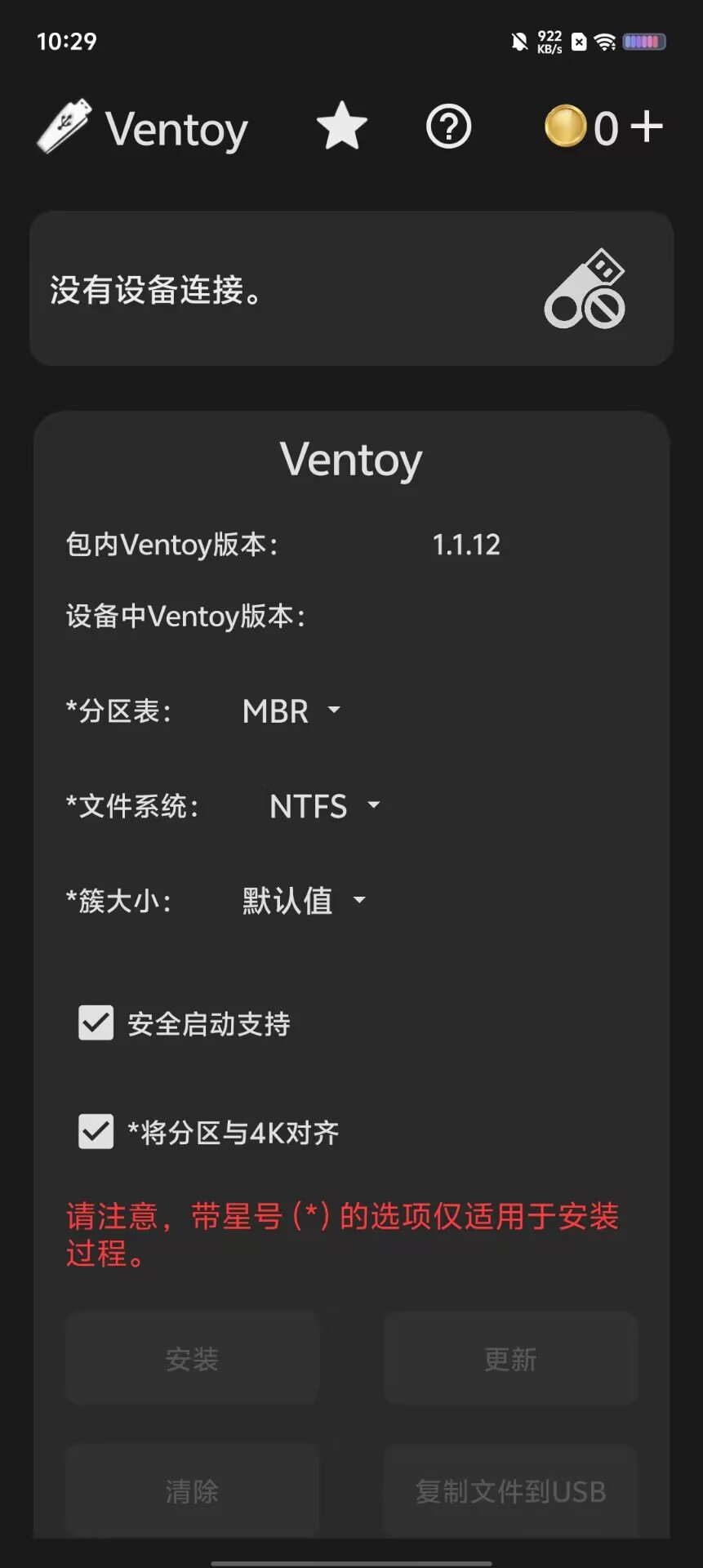Toggle the 将分区与4K对齐 checkbox
The height and width of the screenshot is (1568, 703).
click(x=96, y=1131)
